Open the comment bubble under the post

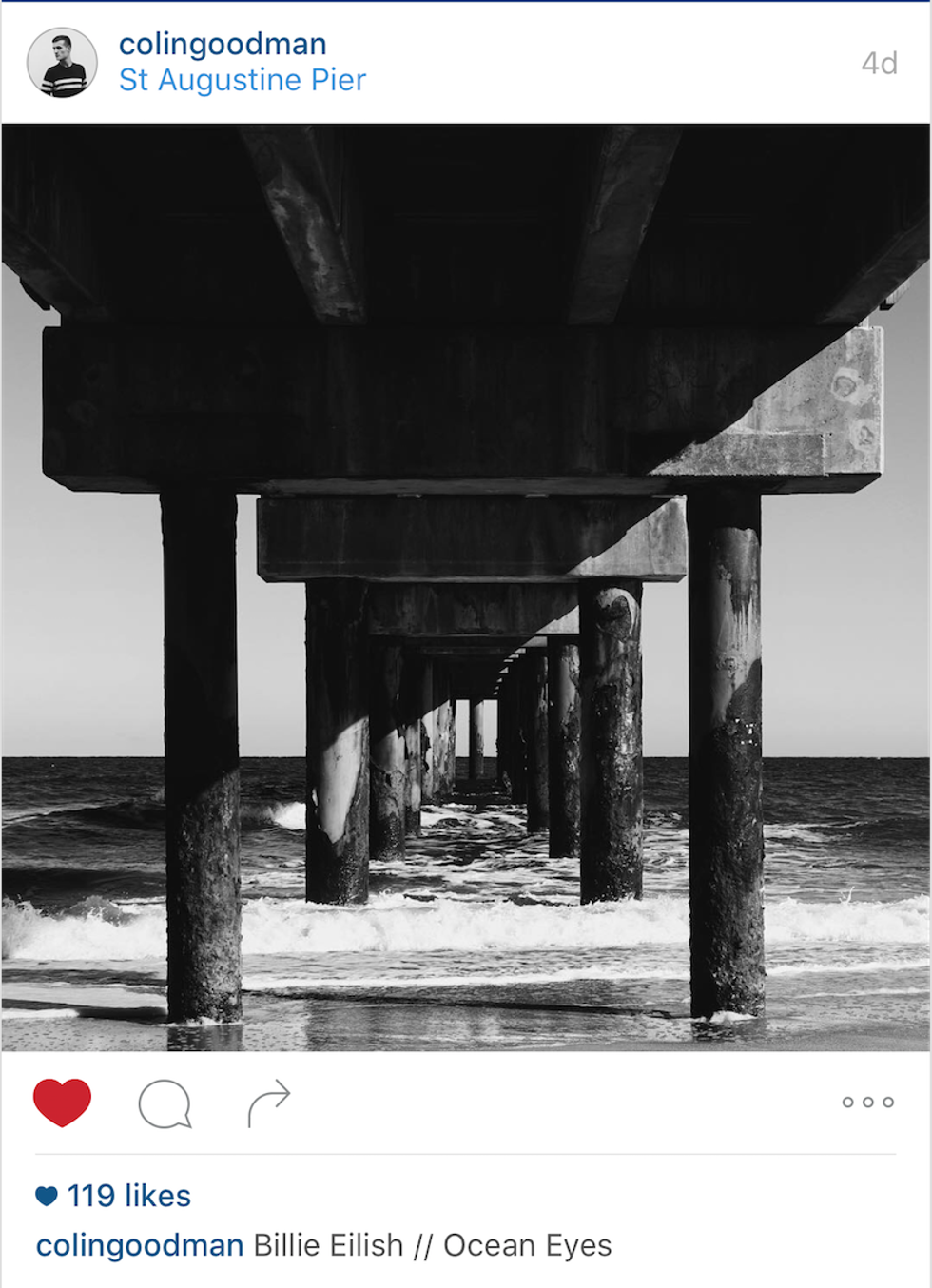click(165, 1103)
